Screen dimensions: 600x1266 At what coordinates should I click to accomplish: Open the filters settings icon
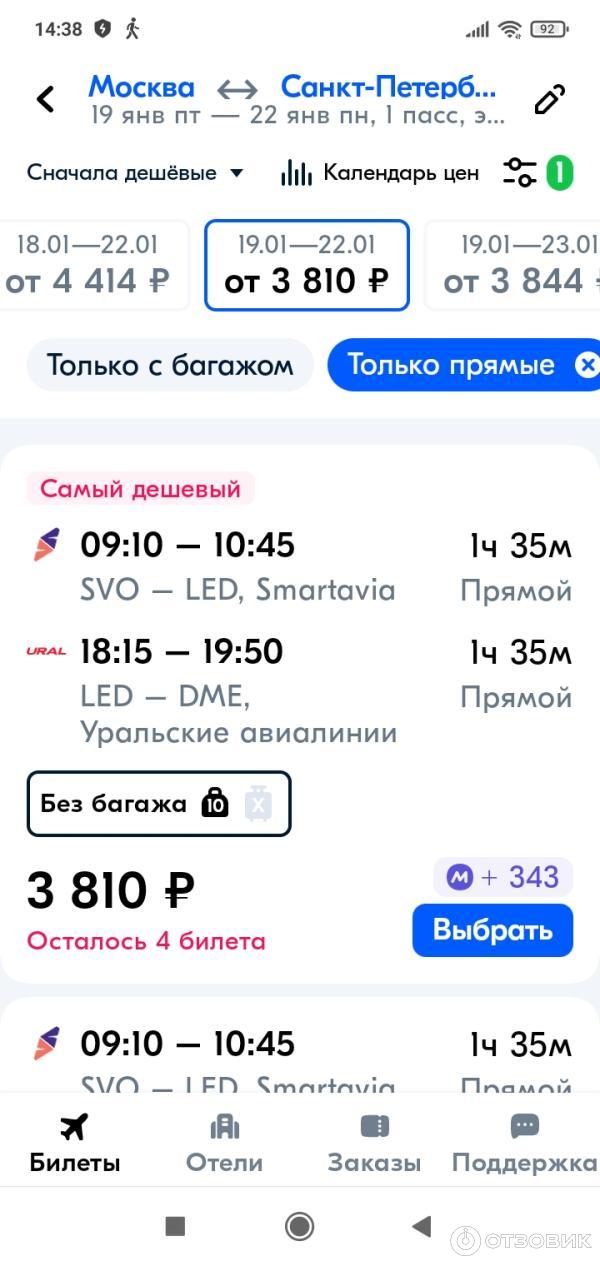[520, 173]
